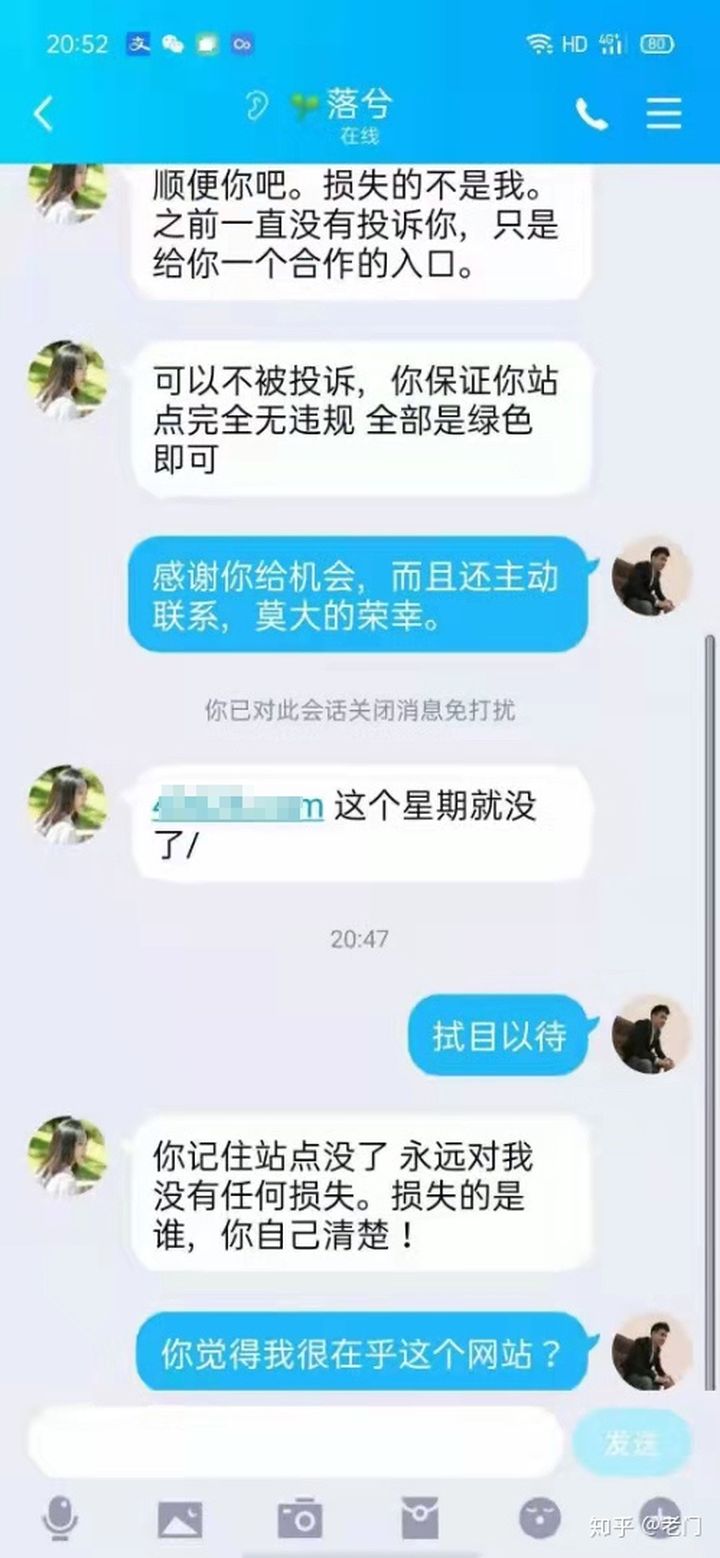The height and width of the screenshot is (1558, 720).
Task: Open the emoji sticker panel
Action: 540,1519
